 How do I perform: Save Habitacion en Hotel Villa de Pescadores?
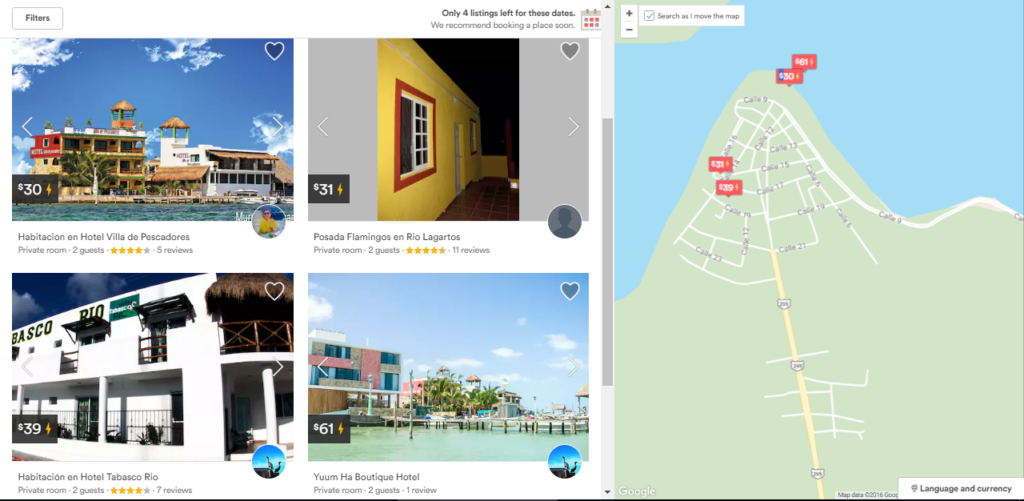pos(274,51)
